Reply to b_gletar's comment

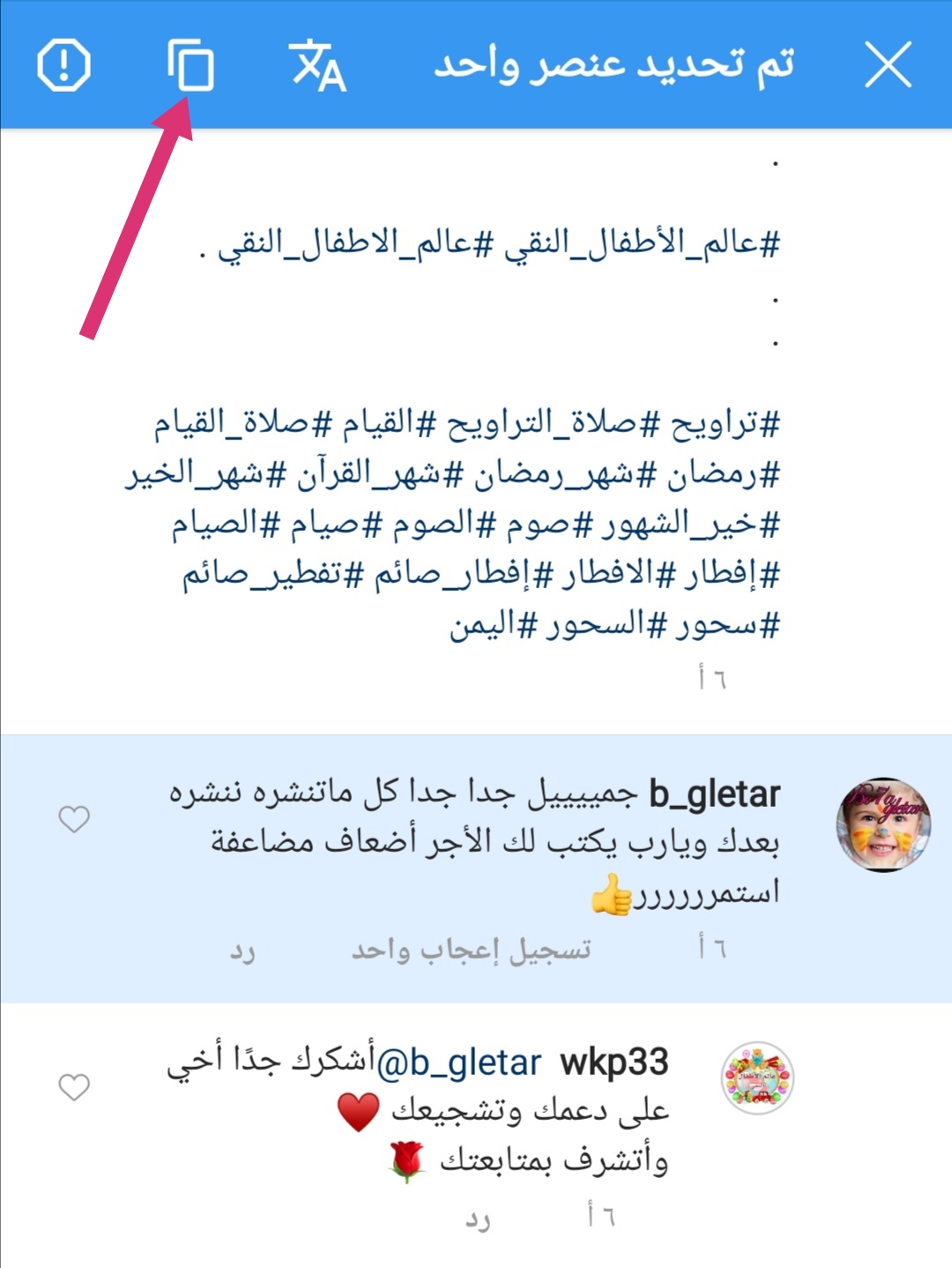(242, 951)
